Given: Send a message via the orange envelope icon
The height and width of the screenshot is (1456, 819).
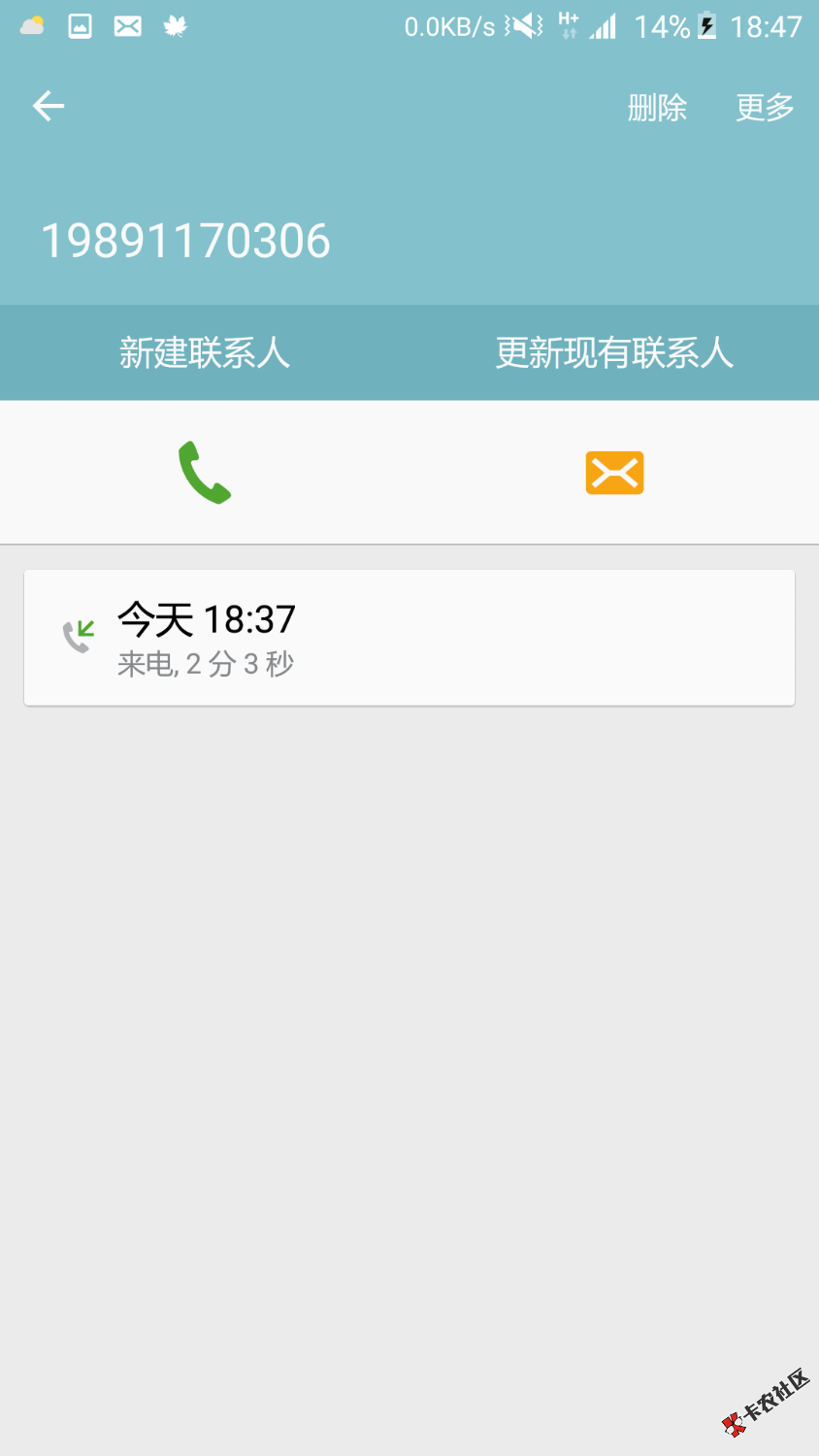Looking at the screenshot, I should tap(614, 473).
